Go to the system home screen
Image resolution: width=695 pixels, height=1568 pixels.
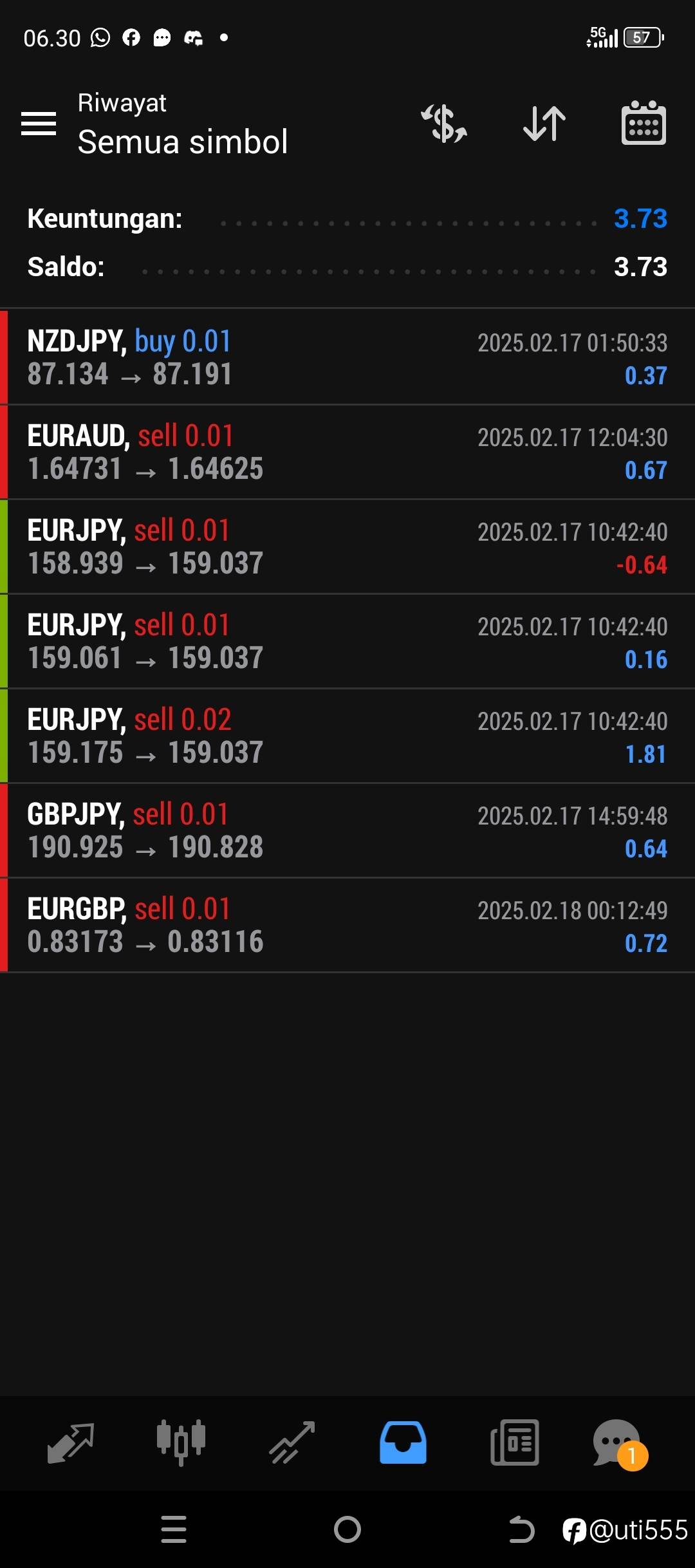click(347, 1529)
